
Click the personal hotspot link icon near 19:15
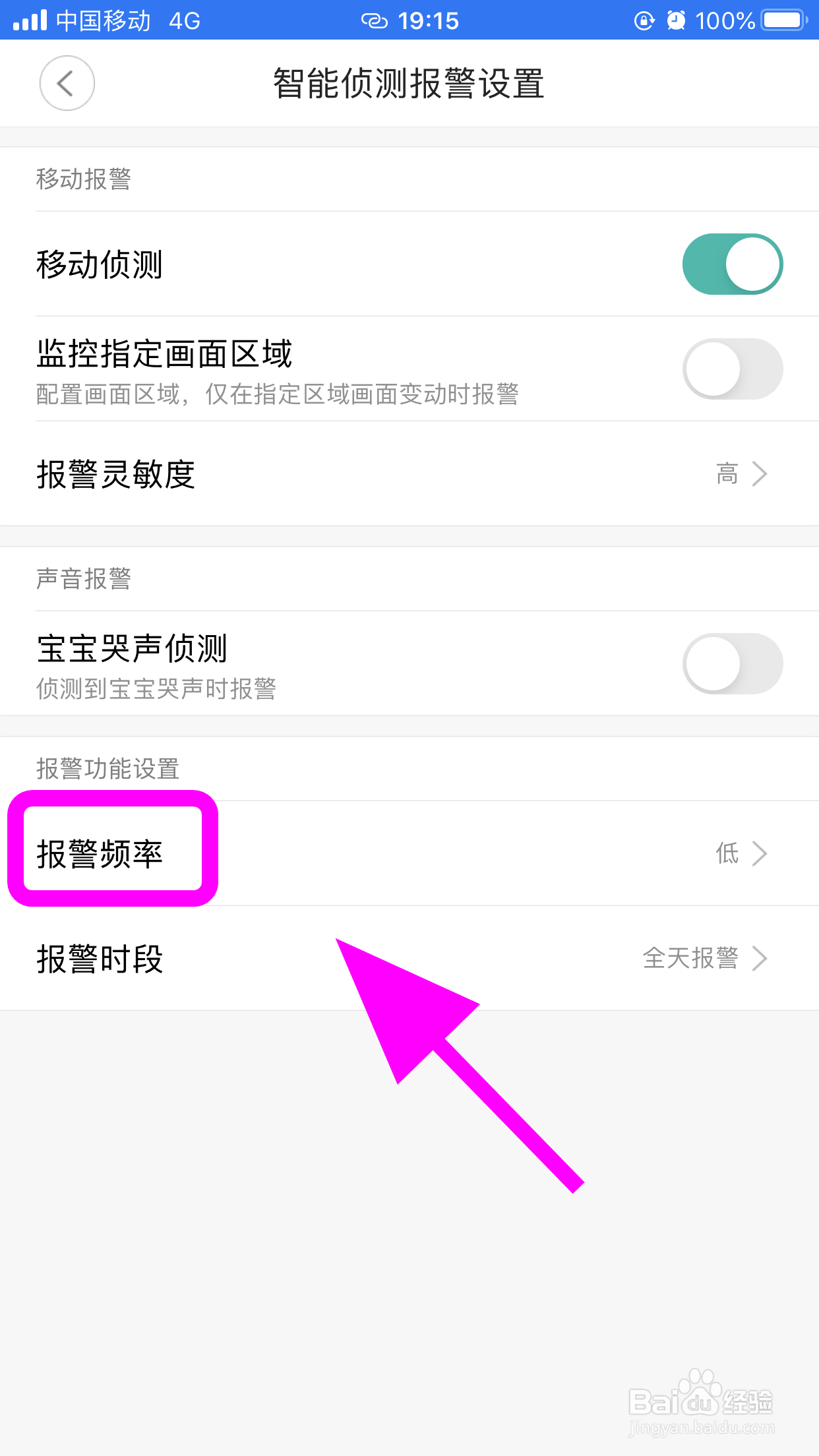click(375, 20)
